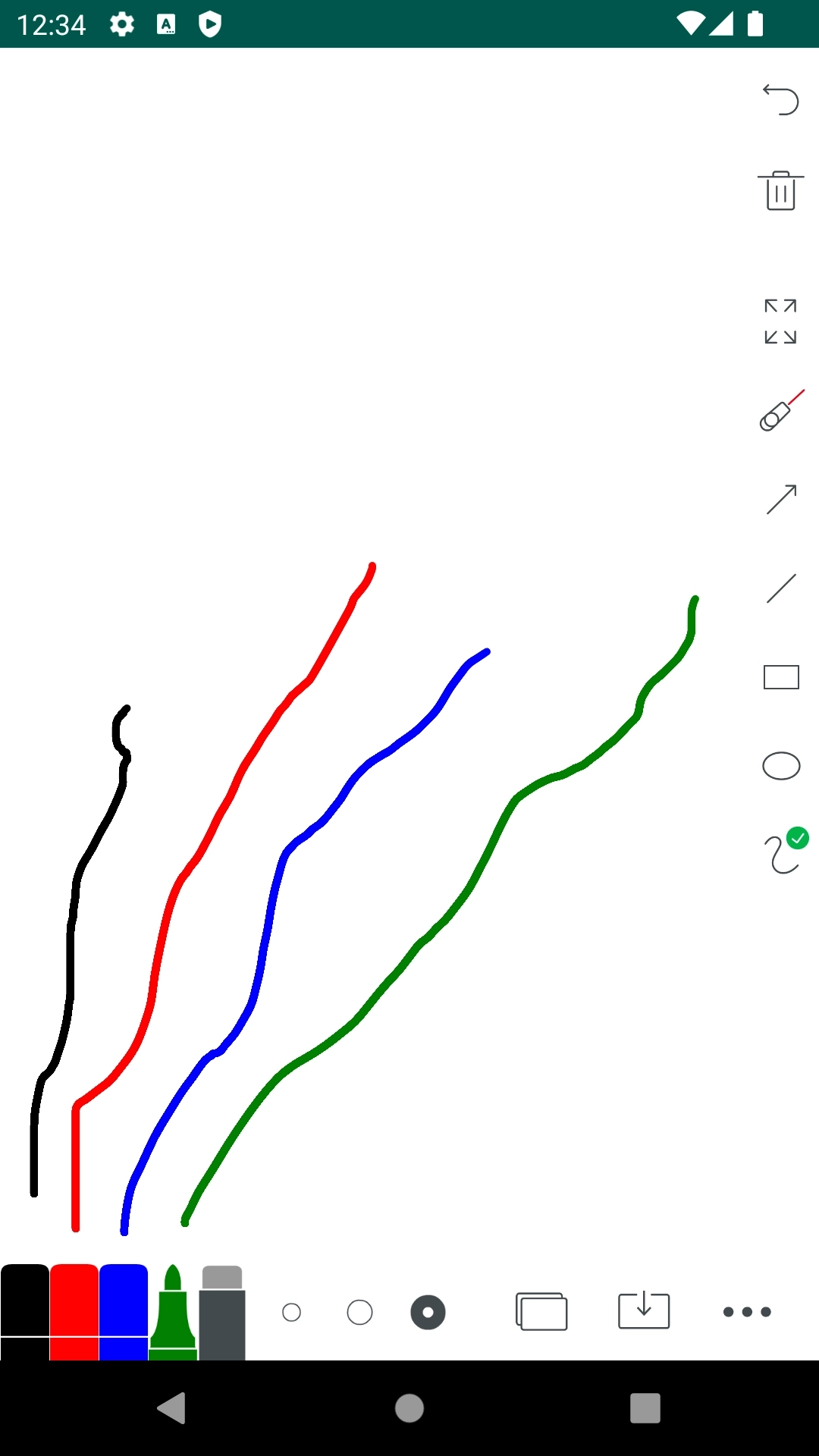Open the pages manager
The height and width of the screenshot is (1456, 819).
pos(541,1310)
